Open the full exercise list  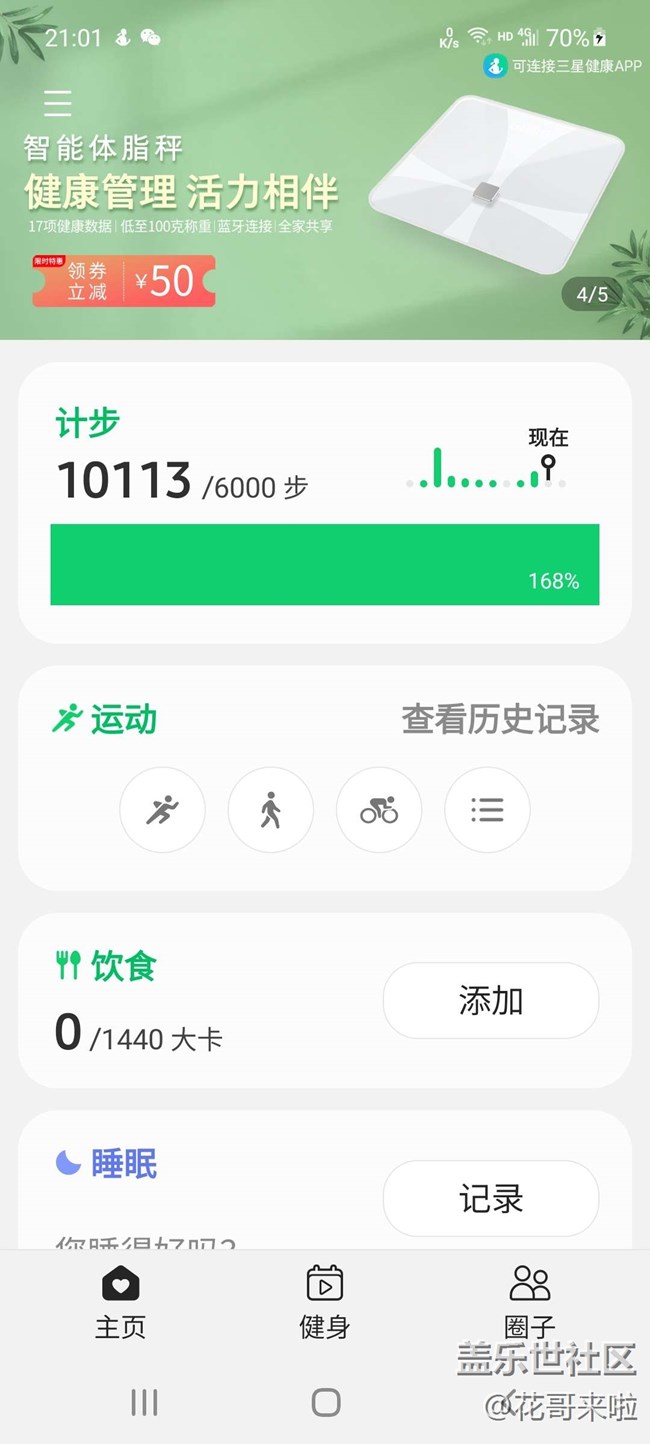(487, 810)
